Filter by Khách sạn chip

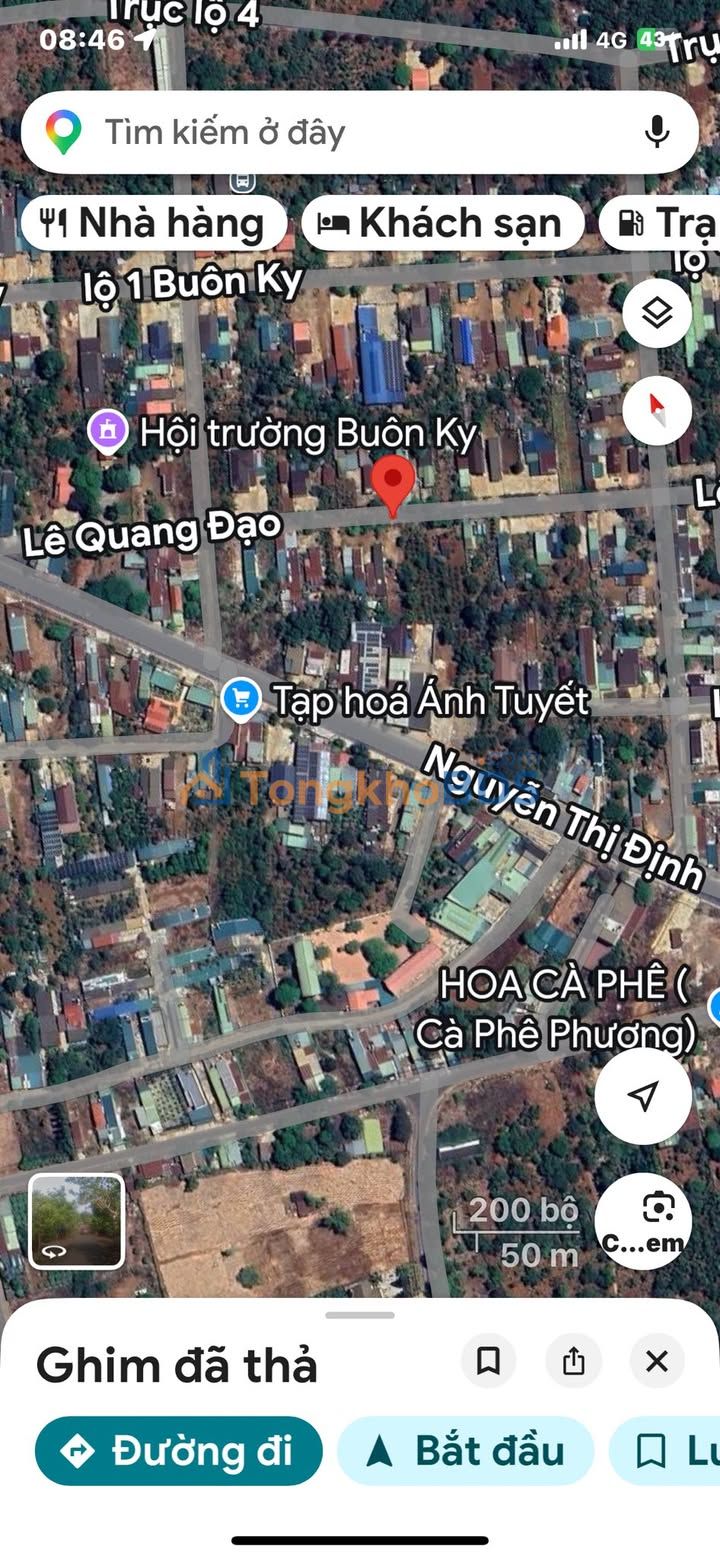pyautogui.click(x=442, y=223)
